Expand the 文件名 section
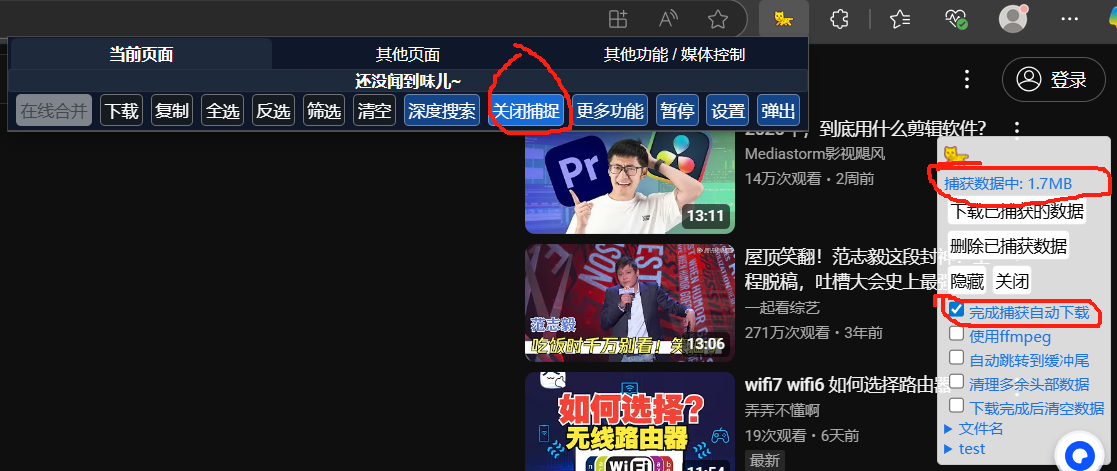1117x471 pixels. pos(973,428)
